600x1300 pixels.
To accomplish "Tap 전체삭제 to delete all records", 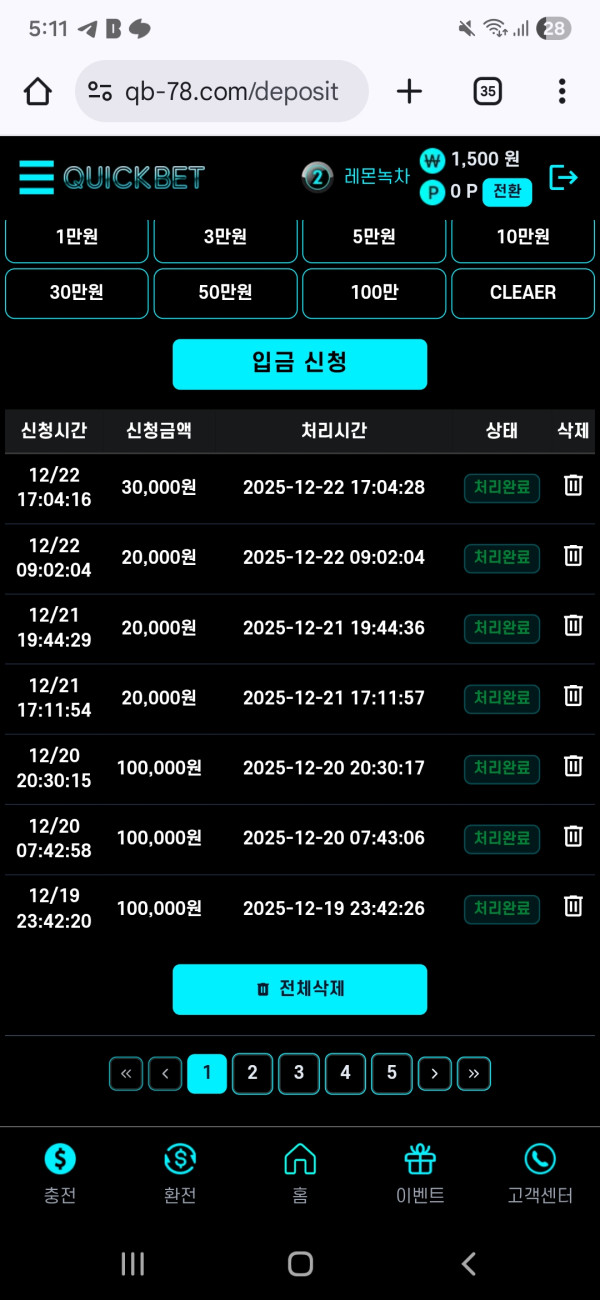I will click(300, 989).
